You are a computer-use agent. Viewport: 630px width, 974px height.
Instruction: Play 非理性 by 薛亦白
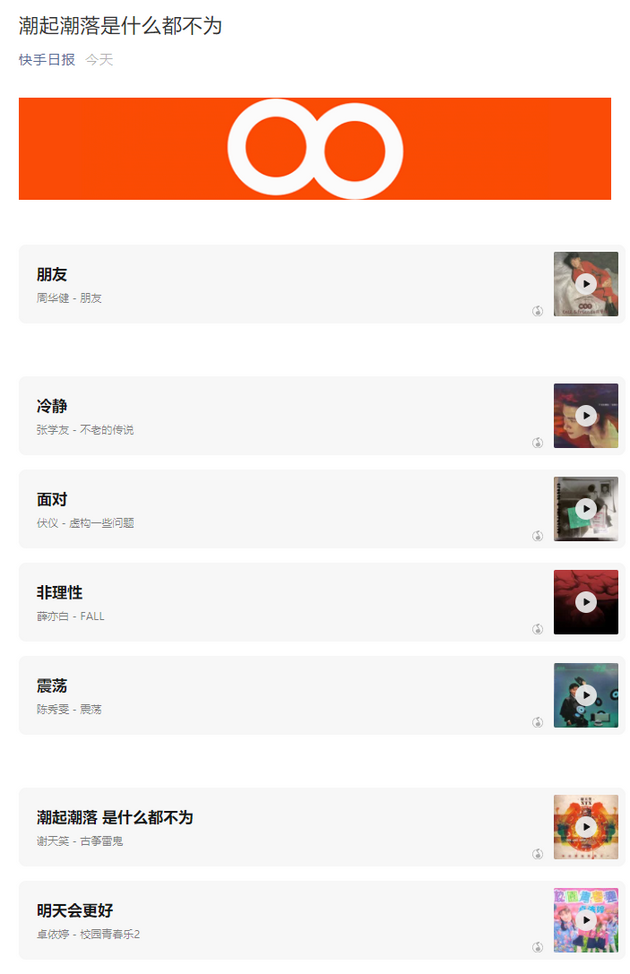click(x=586, y=602)
